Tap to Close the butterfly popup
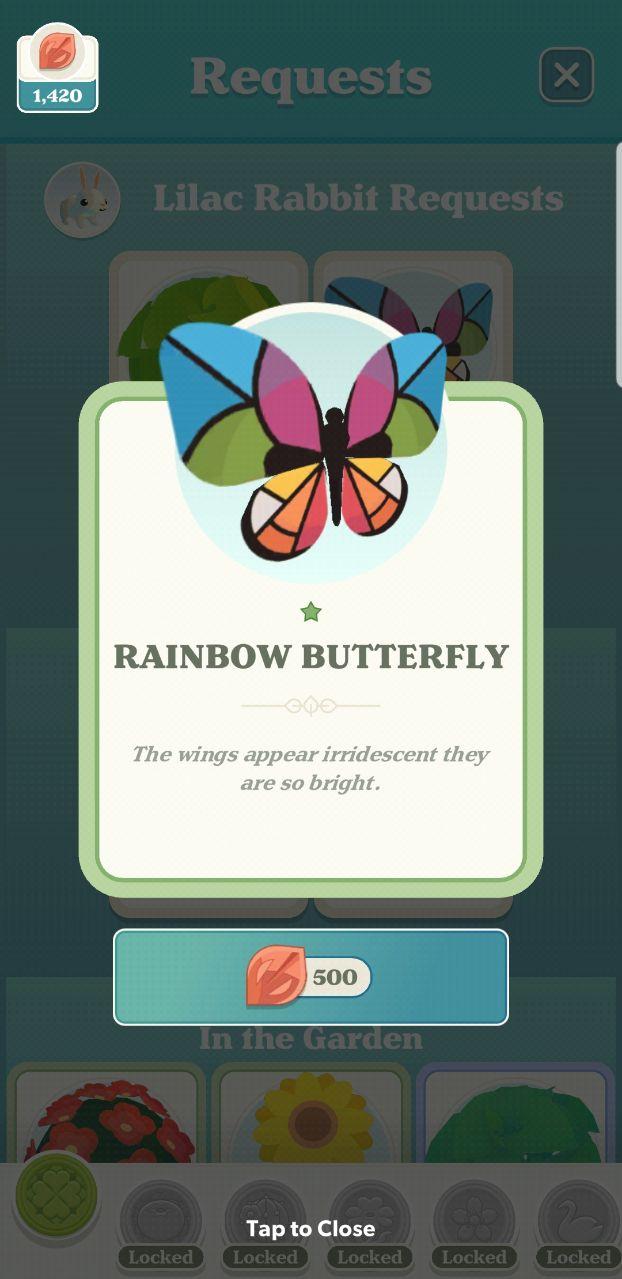This screenshot has height=1279, width=622. click(x=310, y=1228)
